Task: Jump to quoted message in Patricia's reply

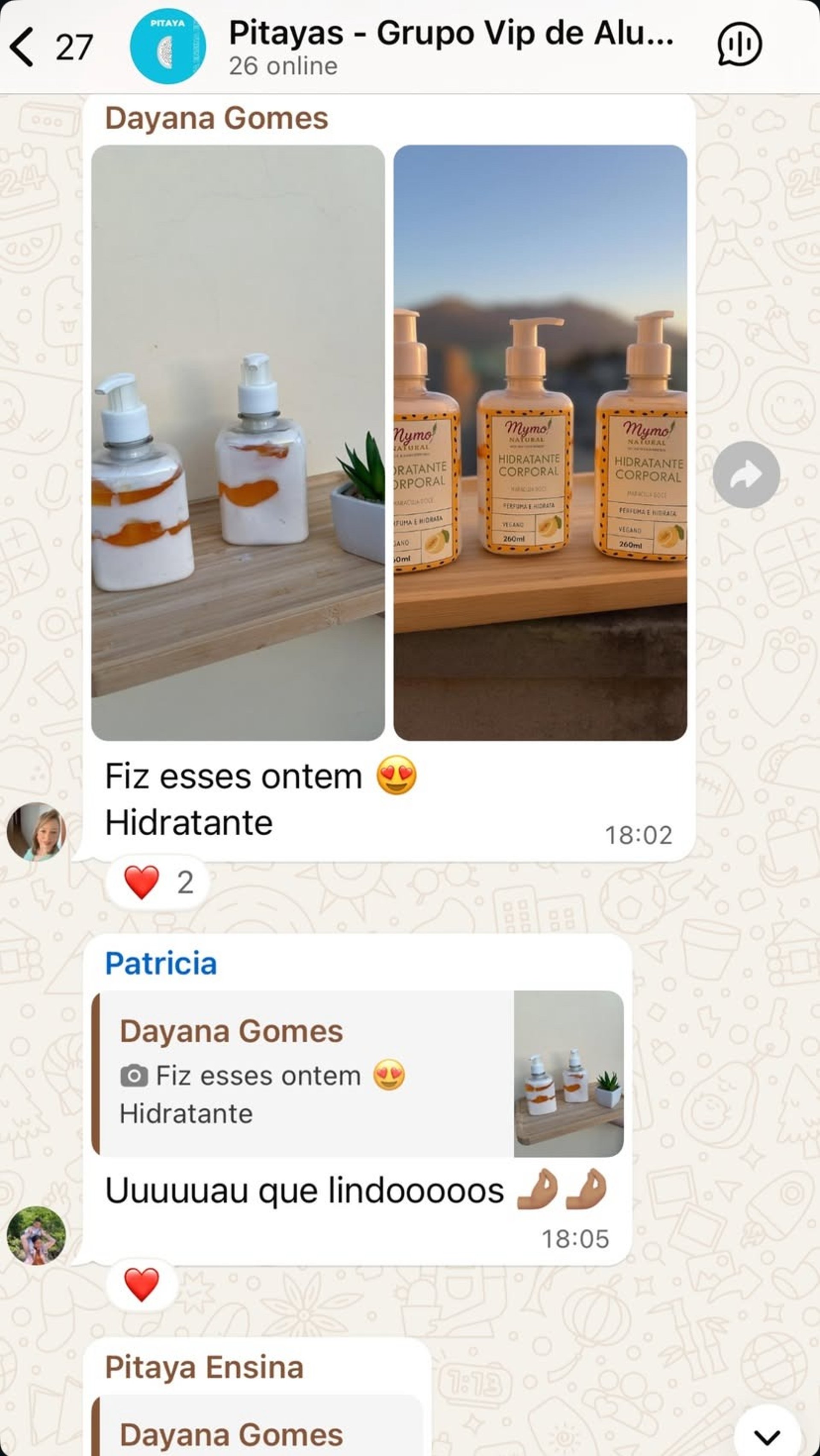Action: [357, 1073]
